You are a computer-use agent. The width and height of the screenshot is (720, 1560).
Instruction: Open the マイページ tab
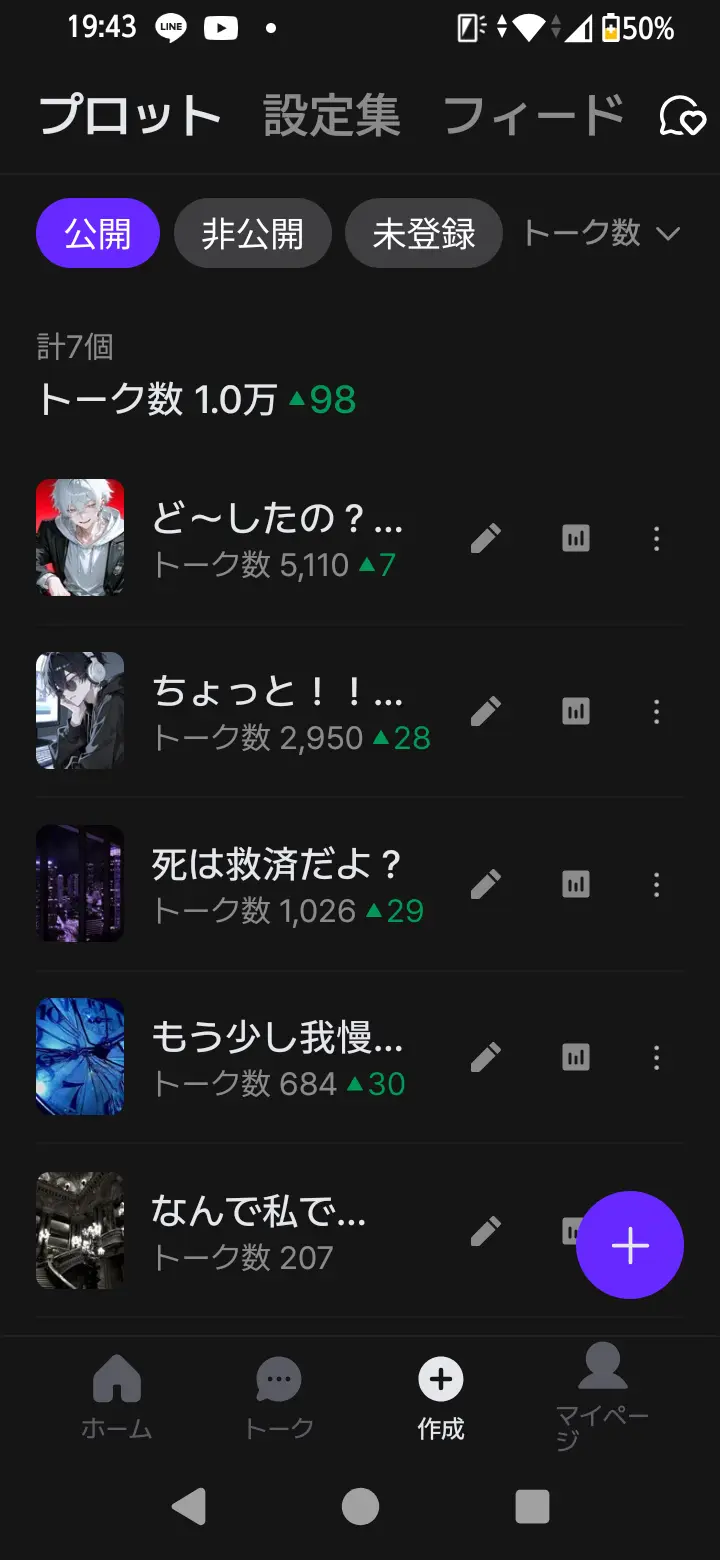pyautogui.click(x=603, y=1397)
